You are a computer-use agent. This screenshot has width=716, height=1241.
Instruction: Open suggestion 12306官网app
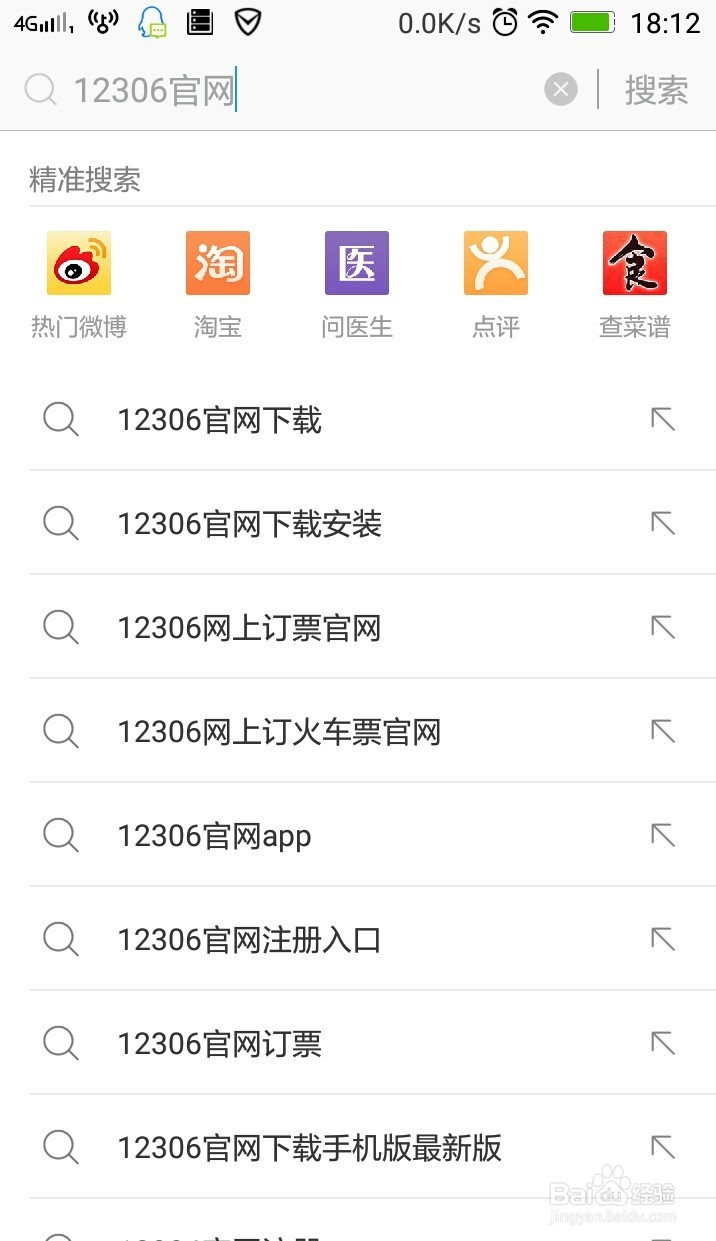coord(358,835)
